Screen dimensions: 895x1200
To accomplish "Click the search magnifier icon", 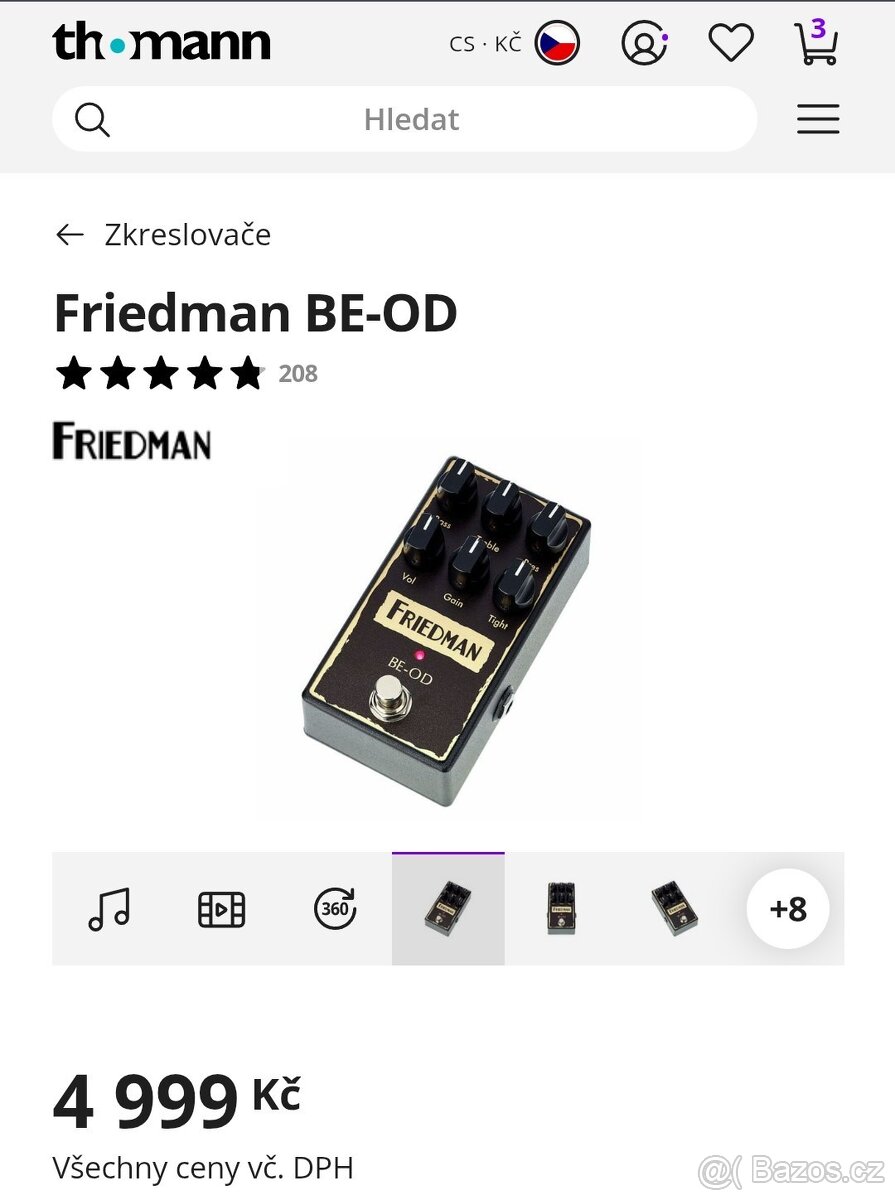I will pos(91,119).
